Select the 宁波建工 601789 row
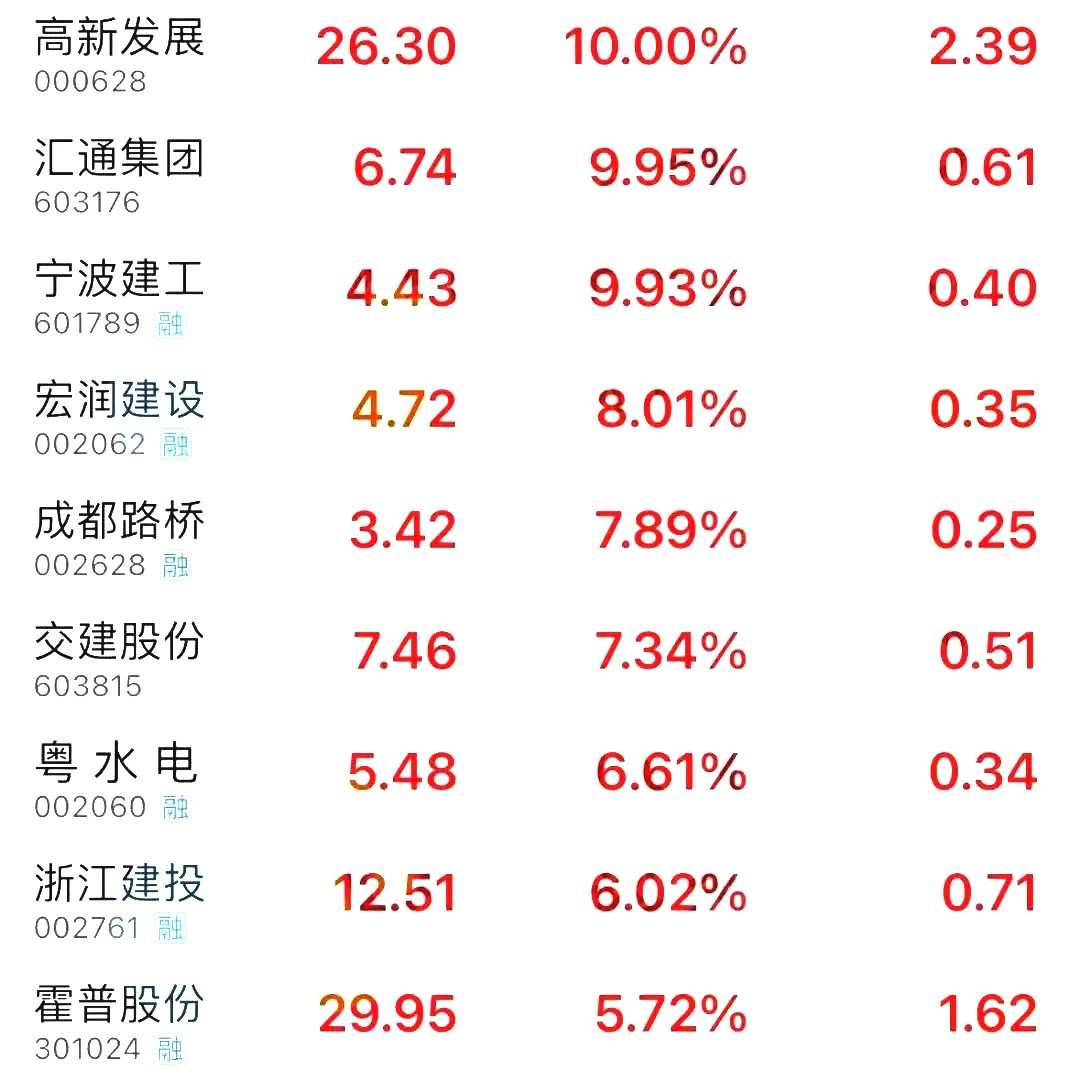The width and height of the screenshot is (1080, 1092). pyautogui.click(x=120, y=282)
